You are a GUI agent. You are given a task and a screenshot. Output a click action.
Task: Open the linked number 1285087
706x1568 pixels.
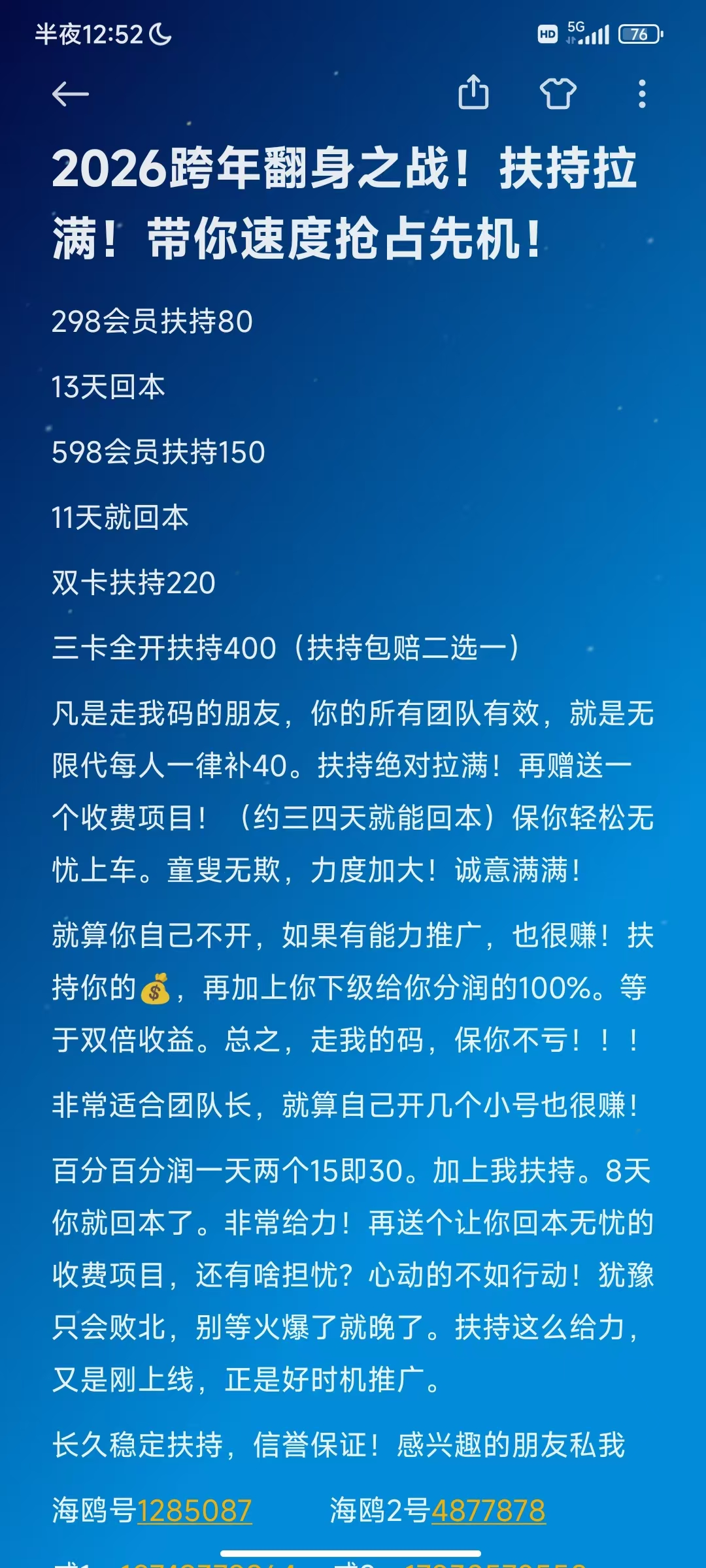(194, 1511)
